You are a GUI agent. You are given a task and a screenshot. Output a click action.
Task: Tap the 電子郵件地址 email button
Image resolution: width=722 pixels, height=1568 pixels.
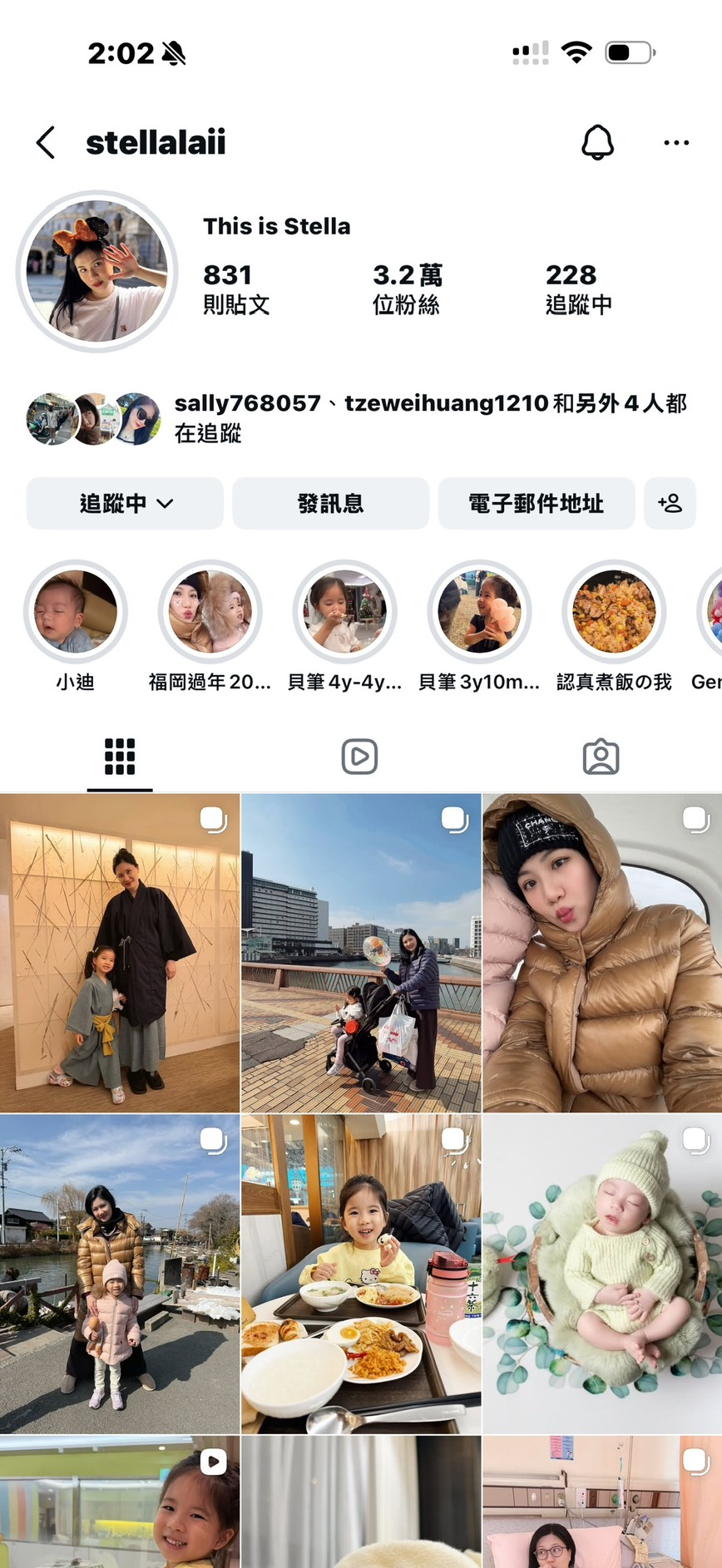pyautogui.click(x=536, y=503)
